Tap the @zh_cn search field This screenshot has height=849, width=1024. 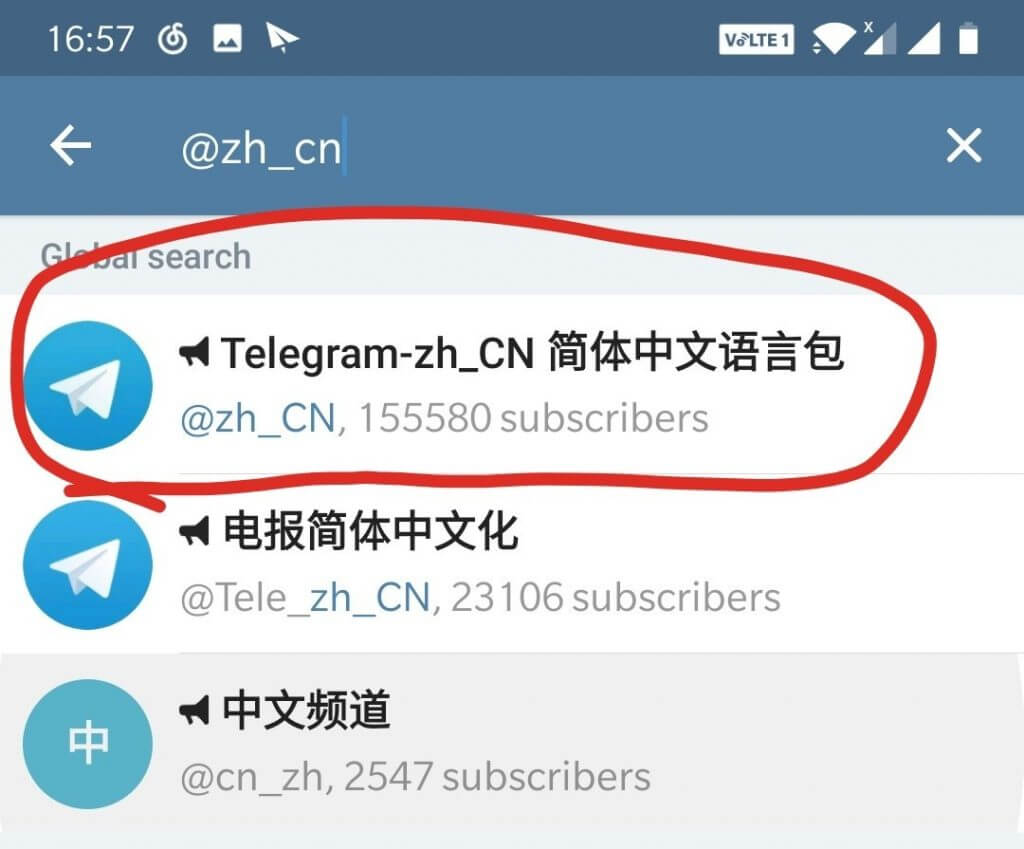[500, 148]
